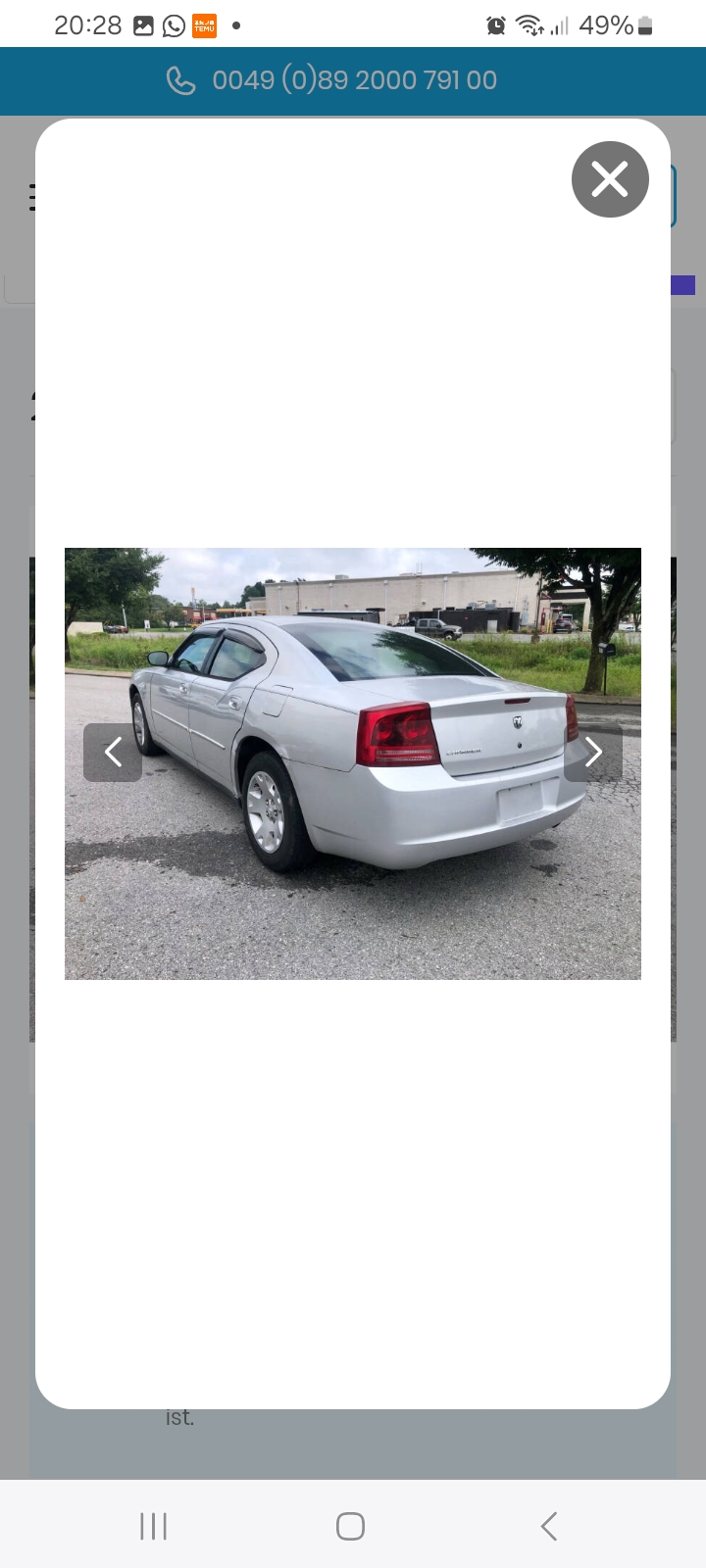Show the next car photo

[x=593, y=753]
